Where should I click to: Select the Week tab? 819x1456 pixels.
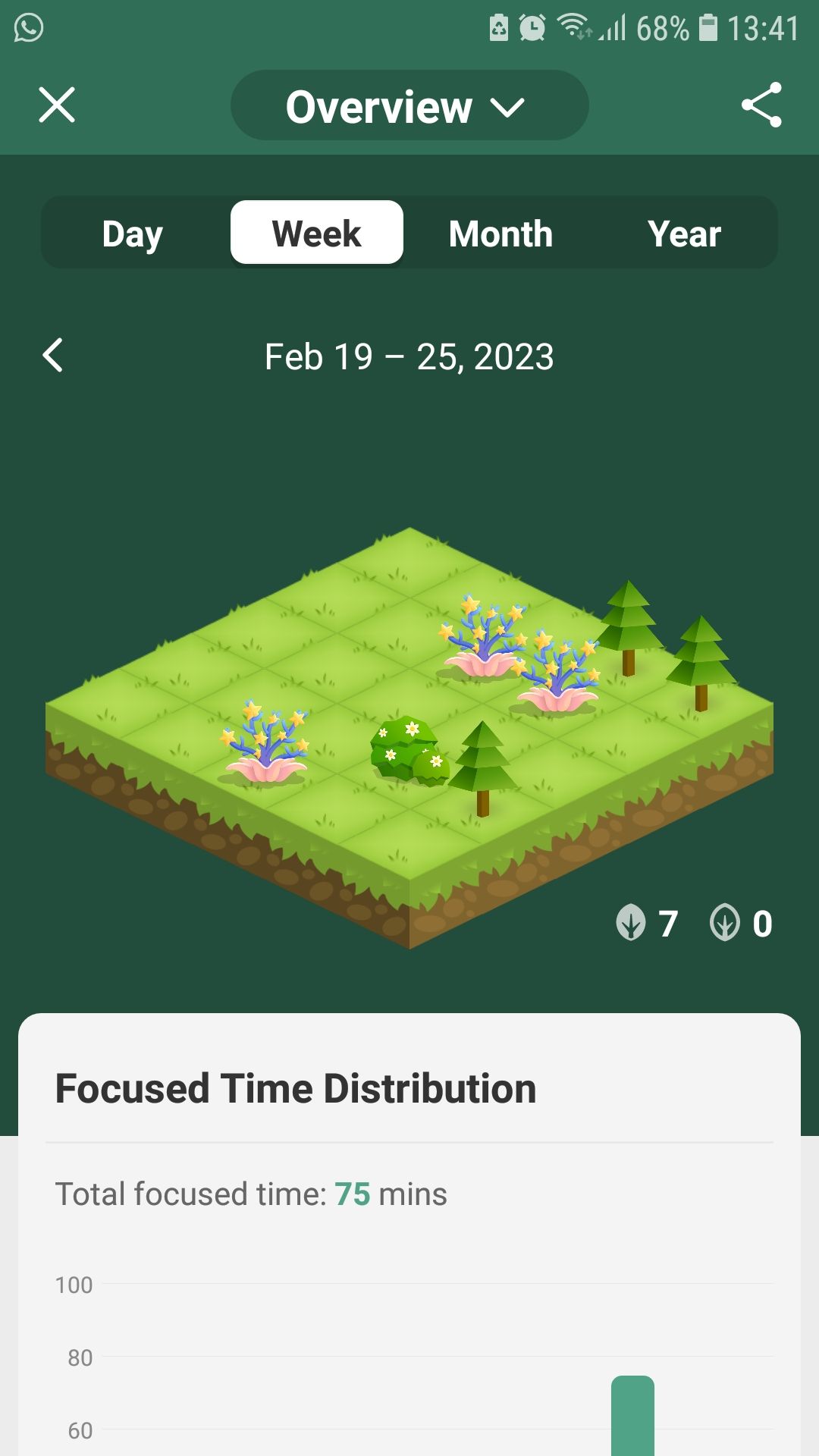click(317, 234)
